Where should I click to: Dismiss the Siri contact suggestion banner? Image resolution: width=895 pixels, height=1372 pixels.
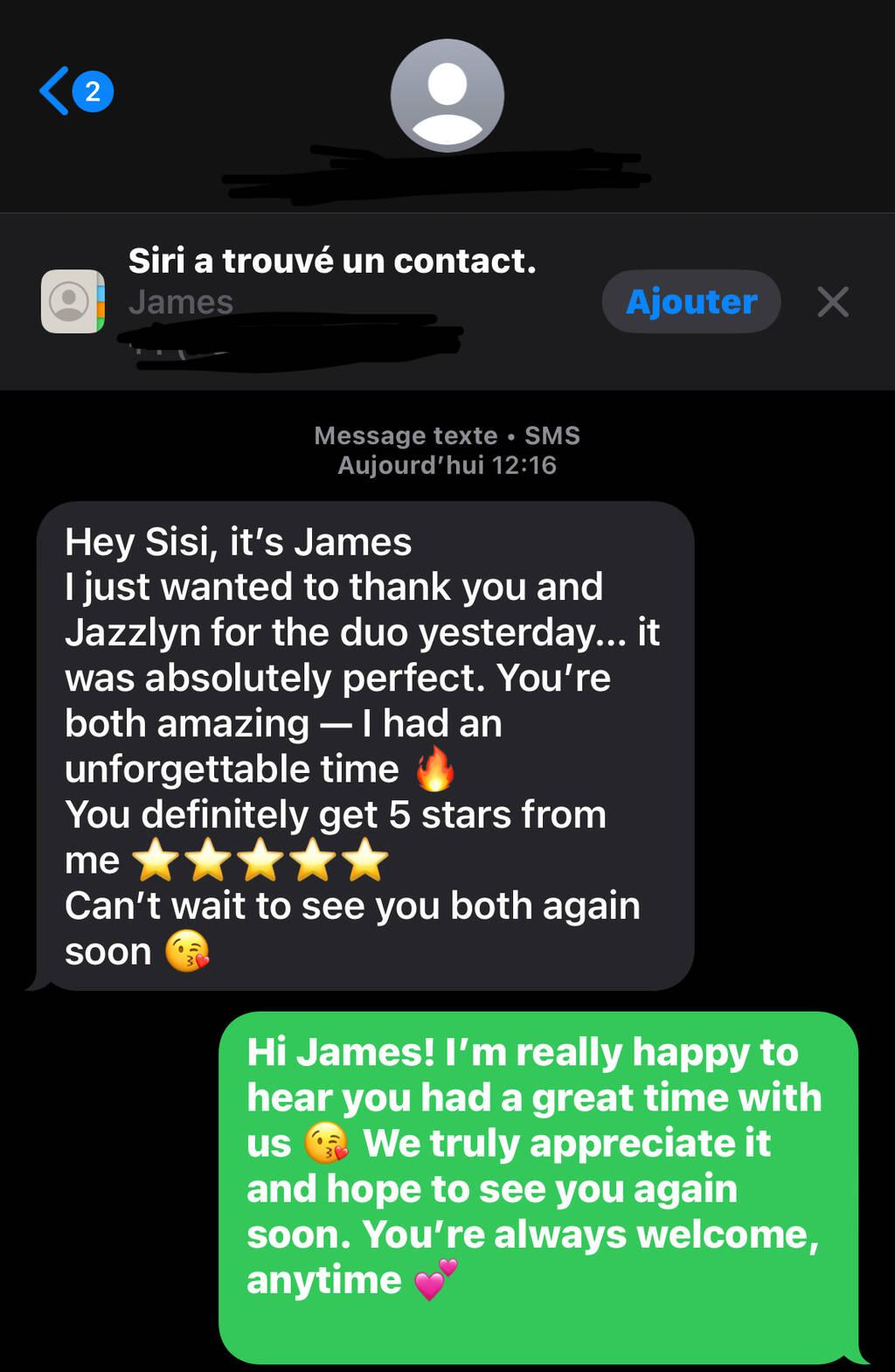[x=832, y=302]
